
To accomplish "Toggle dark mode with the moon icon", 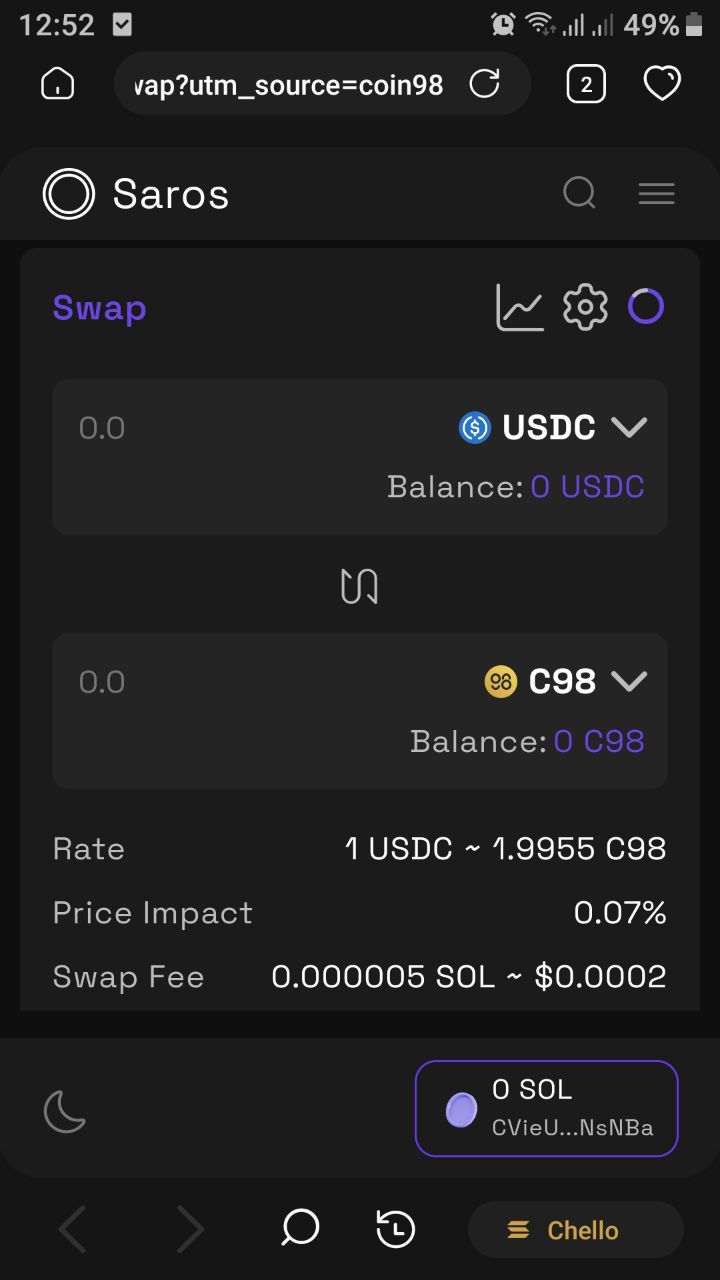I will pos(65,1111).
